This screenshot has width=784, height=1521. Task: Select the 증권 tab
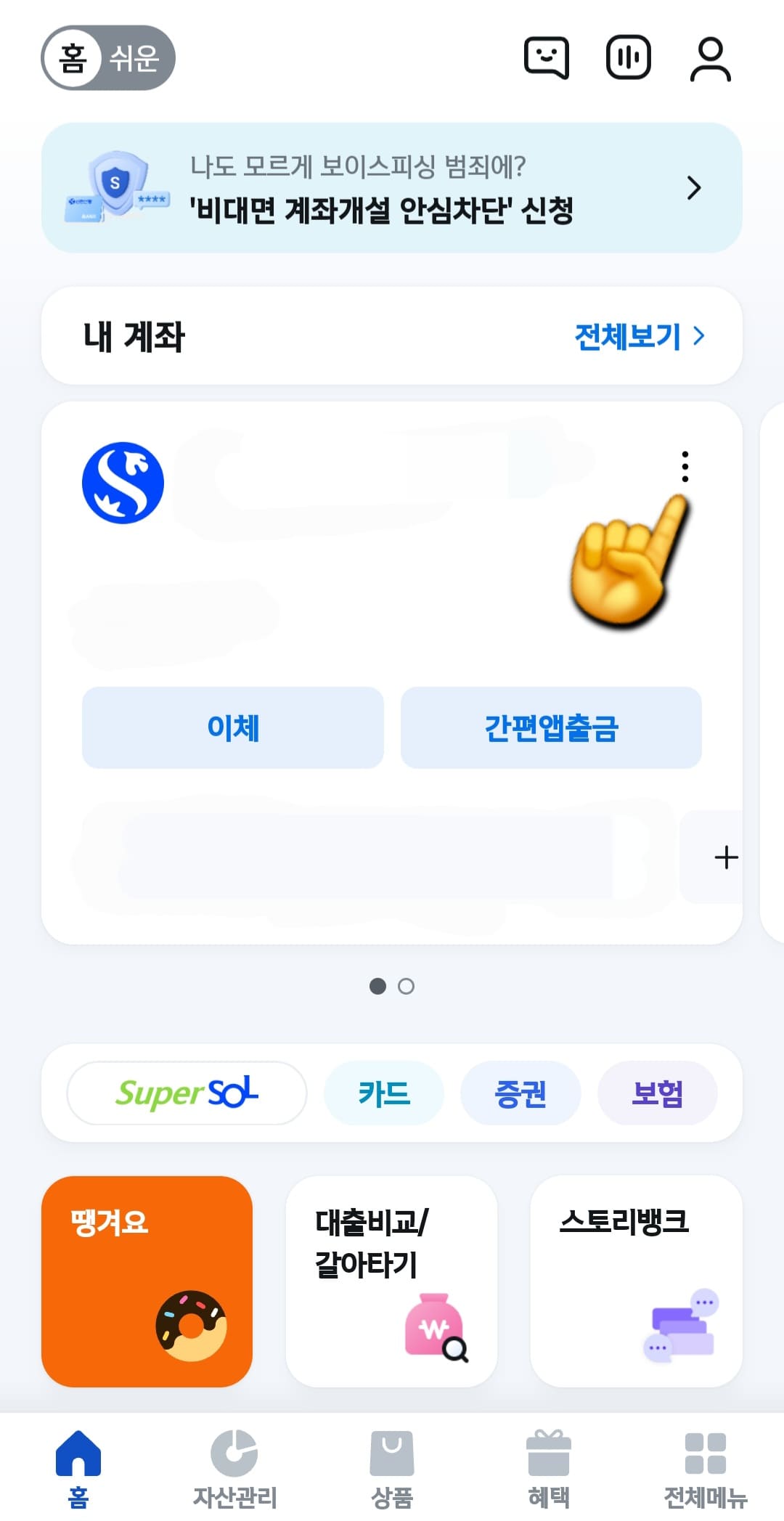pos(520,1093)
